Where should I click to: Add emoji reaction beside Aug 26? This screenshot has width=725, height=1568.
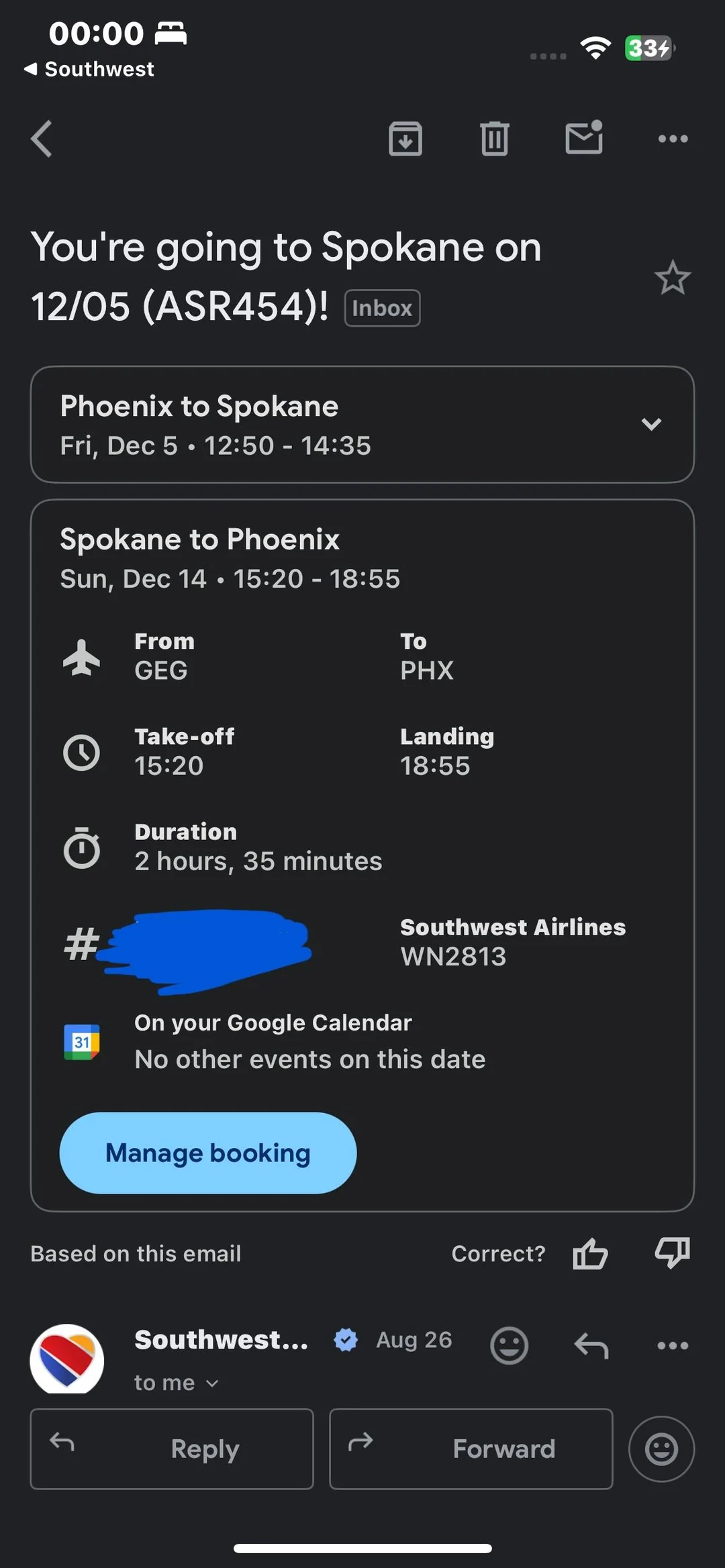coord(509,1345)
